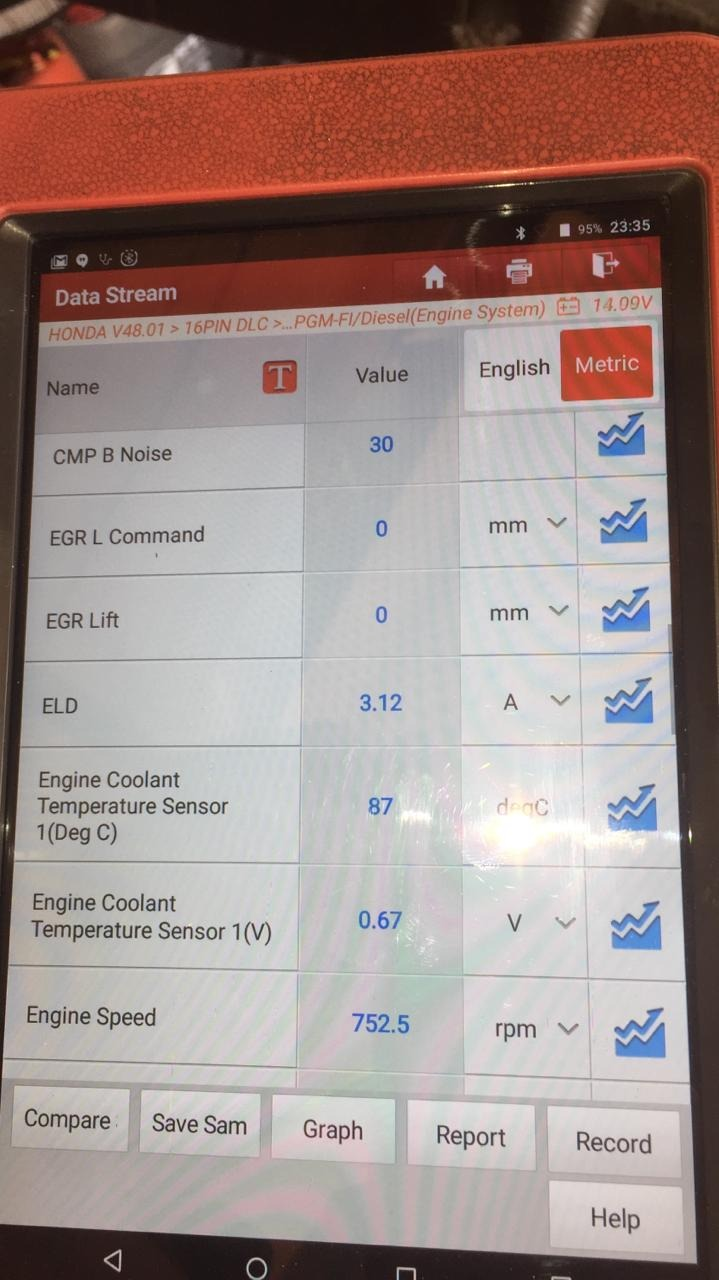The image size is (719, 1280).
Task: Select Metric units
Action: tap(606, 364)
